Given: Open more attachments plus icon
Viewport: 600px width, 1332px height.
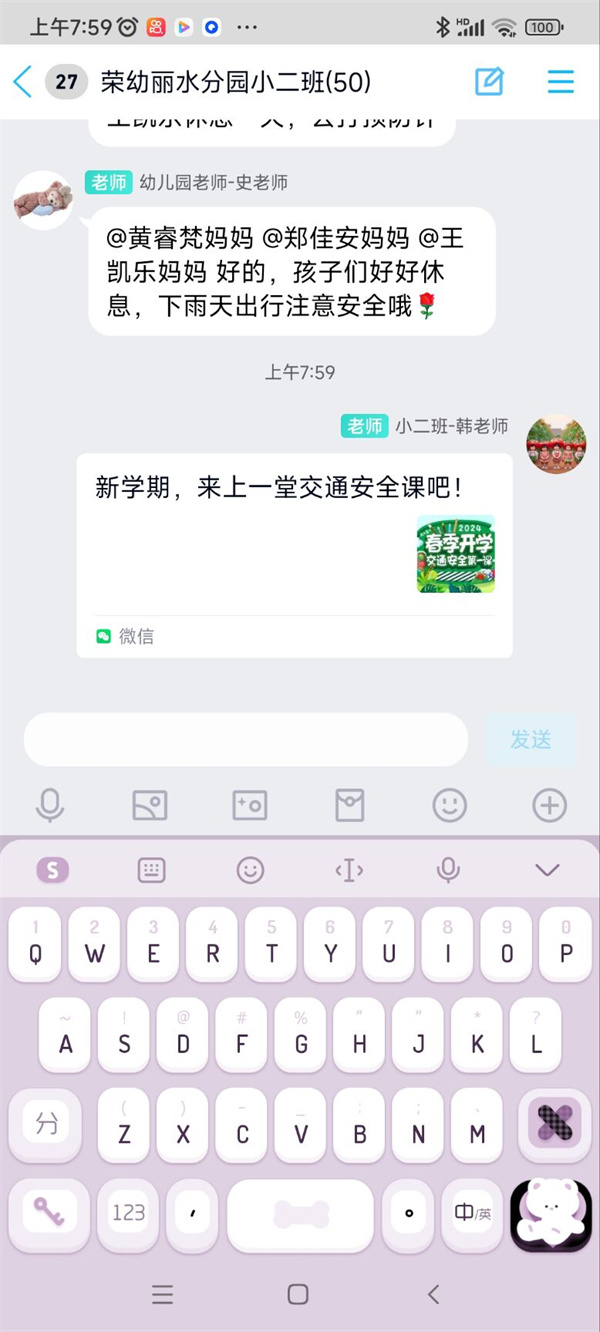Looking at the screenshot, I should pos(549,805).
